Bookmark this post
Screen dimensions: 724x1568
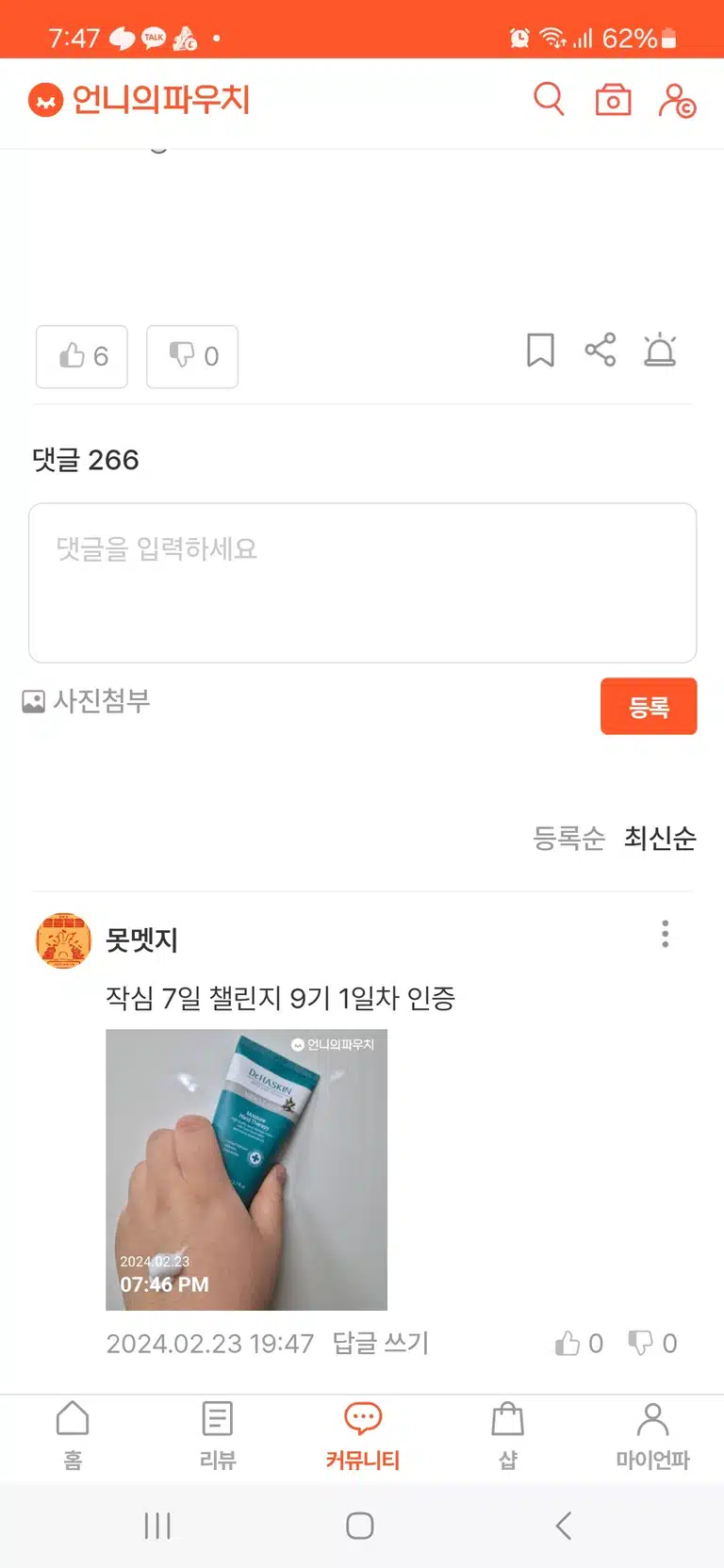[540, 351]
